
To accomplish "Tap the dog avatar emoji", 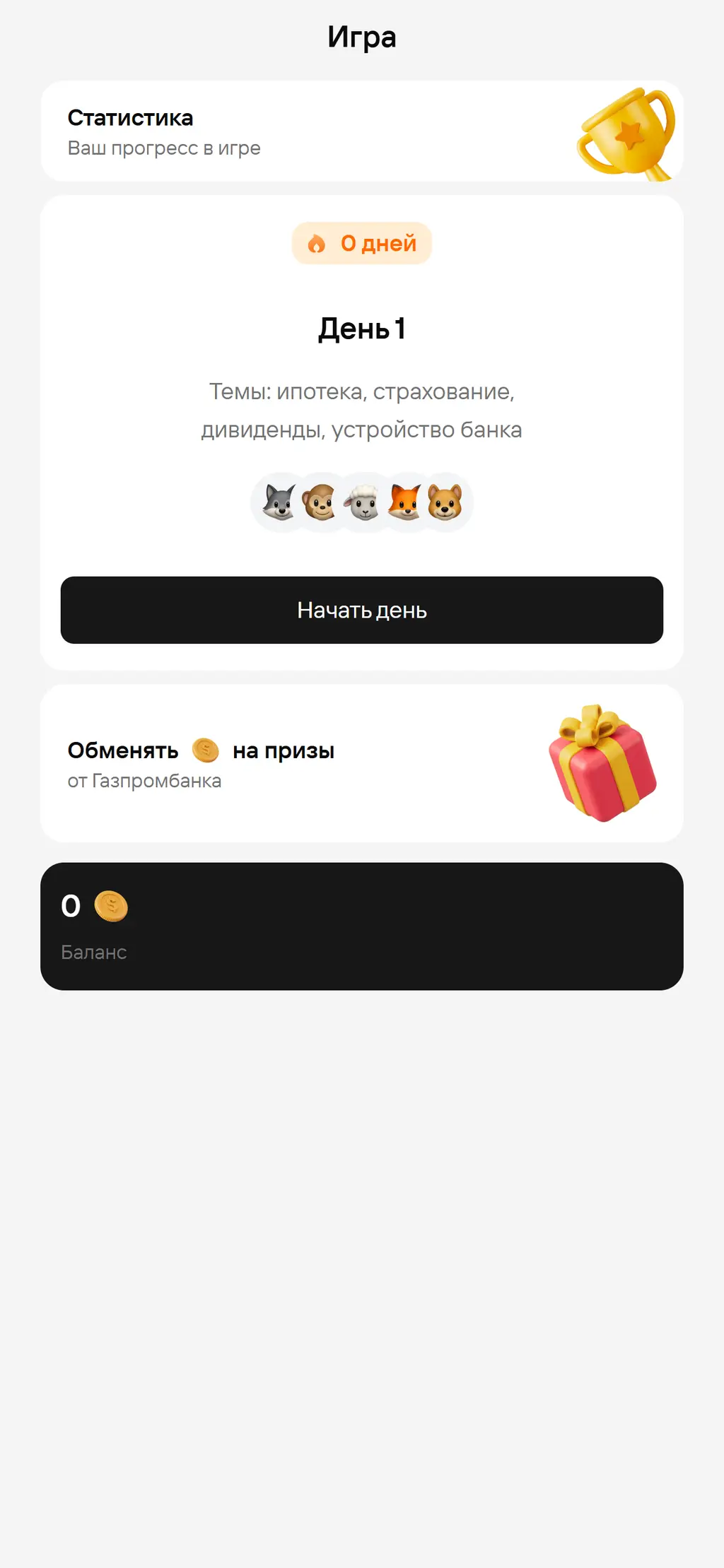I will click(443, 502).
